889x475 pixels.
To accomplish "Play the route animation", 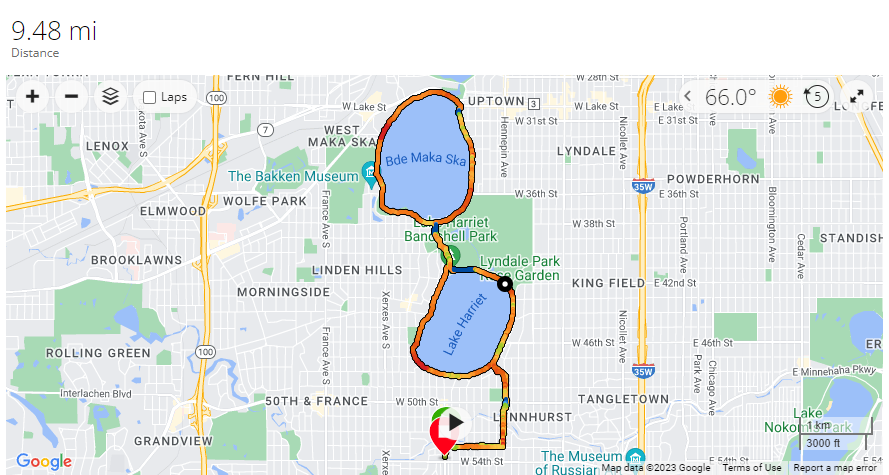I will point(455,422).
